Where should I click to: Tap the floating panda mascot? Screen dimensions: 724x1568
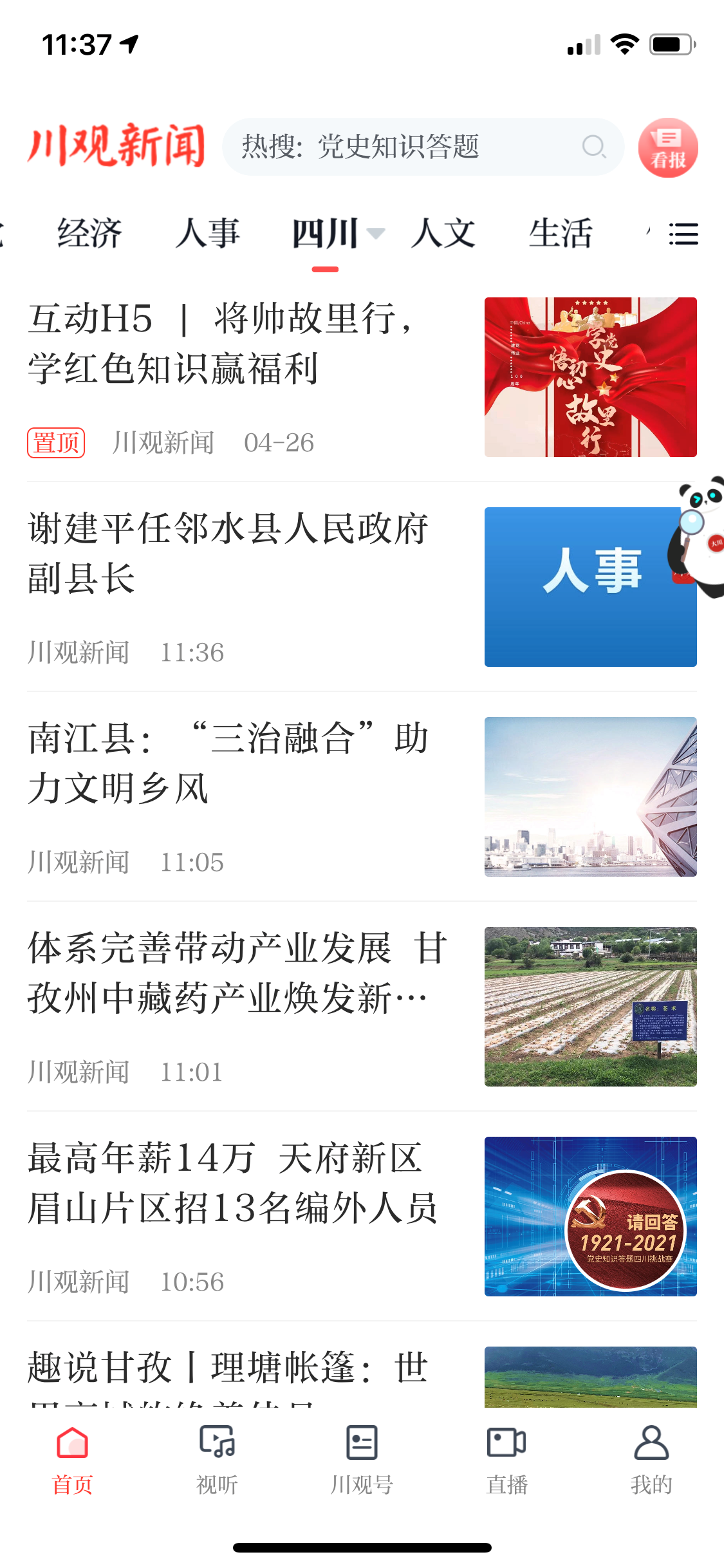(x=698, y=536)
